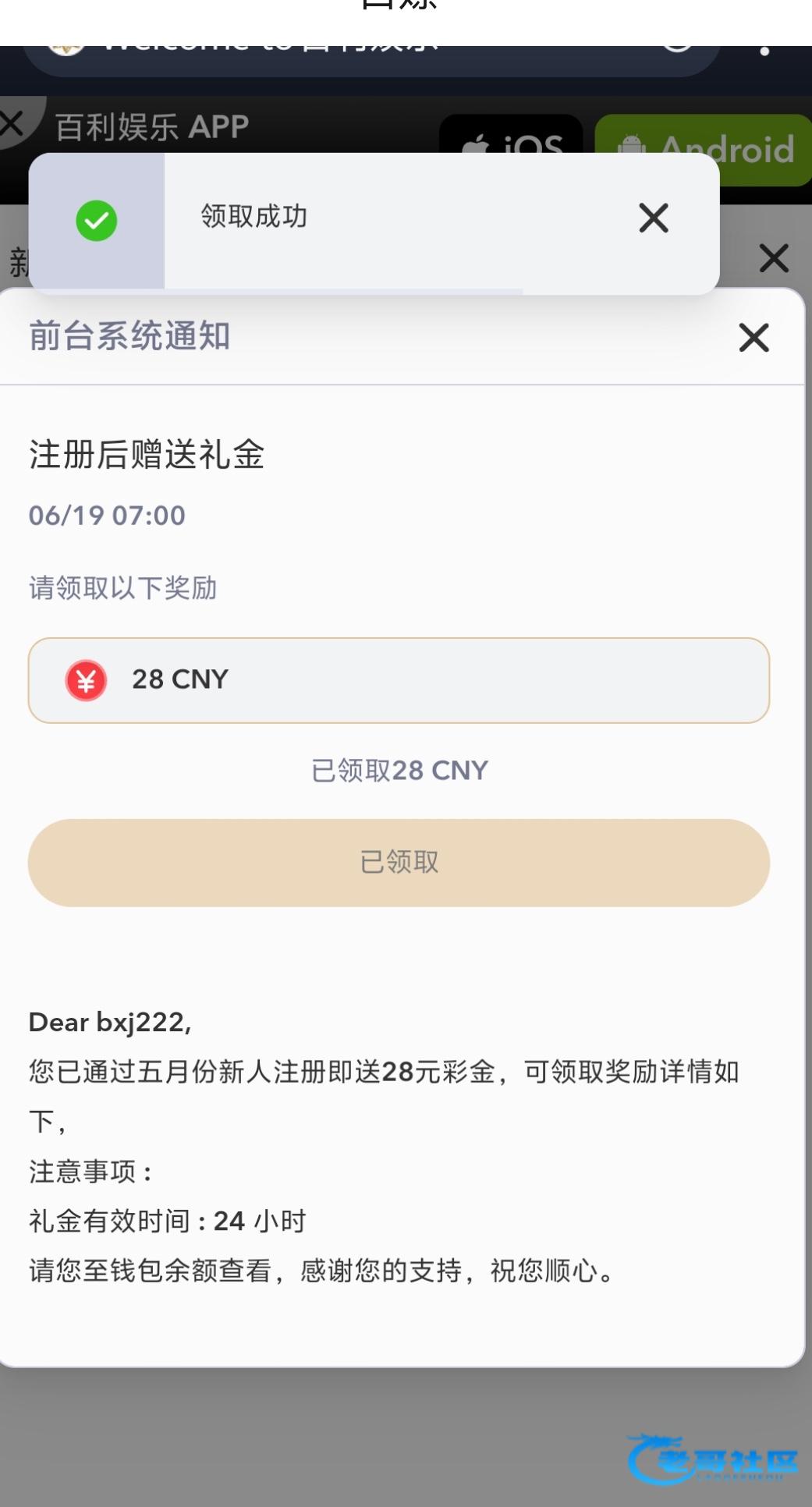Close the background popup behind the notice
This screenshot has width=812, height=1507.
click(x=774, y=257)
